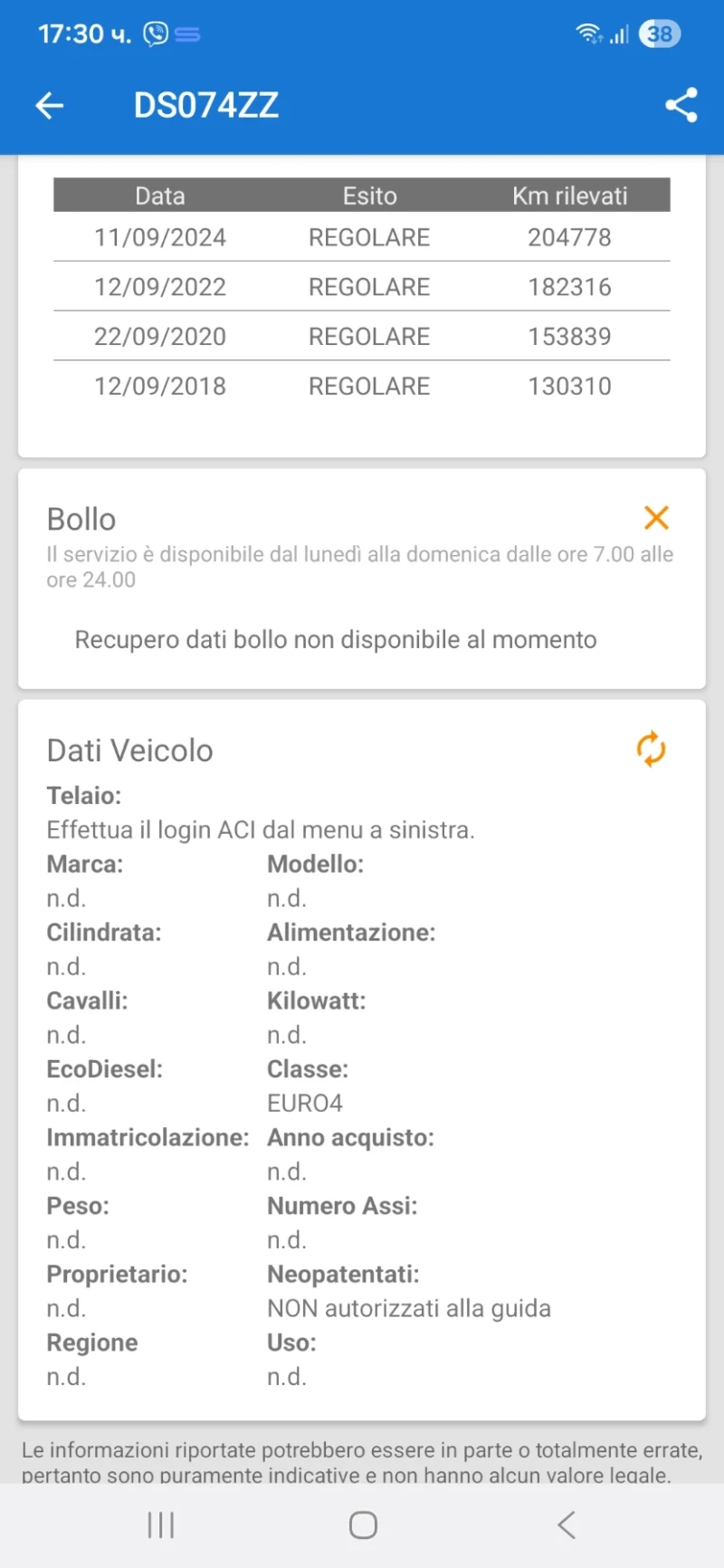The image size is (724, 1568).
Task: Refresh the Dati Veicolo data
Action: 651,750
